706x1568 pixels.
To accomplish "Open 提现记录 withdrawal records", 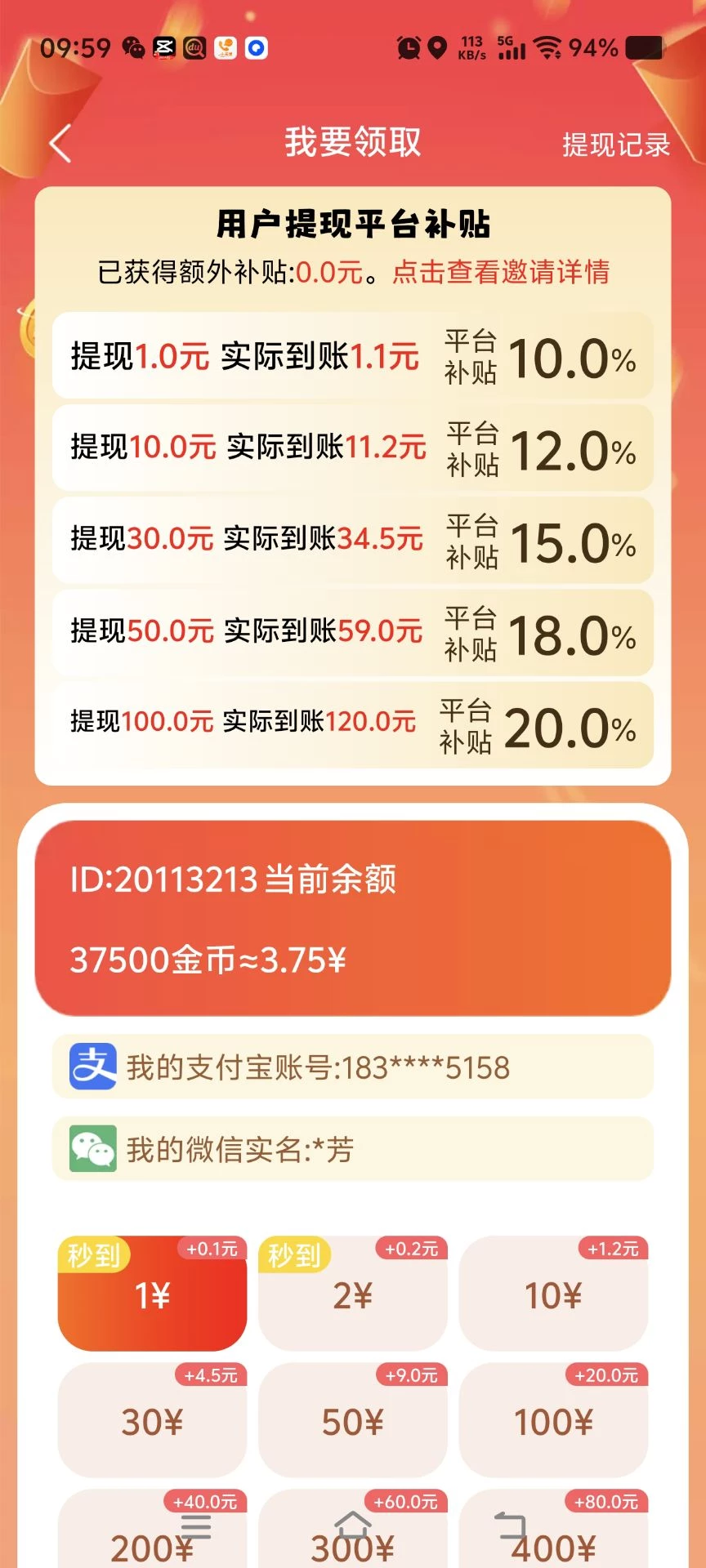I will coord(615,145).
